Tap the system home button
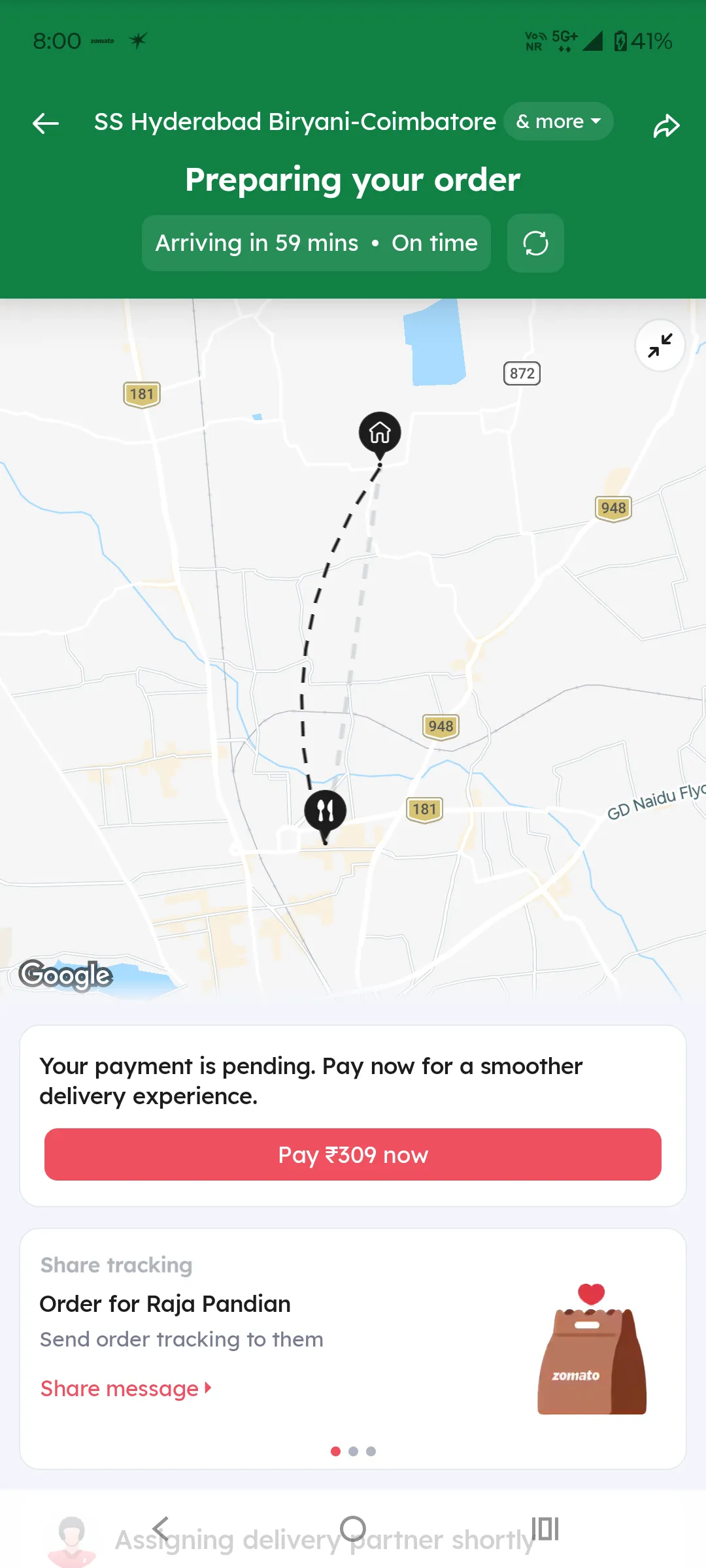Image resolution: width=706 pixels, height=1568 pixels. 353,1529
